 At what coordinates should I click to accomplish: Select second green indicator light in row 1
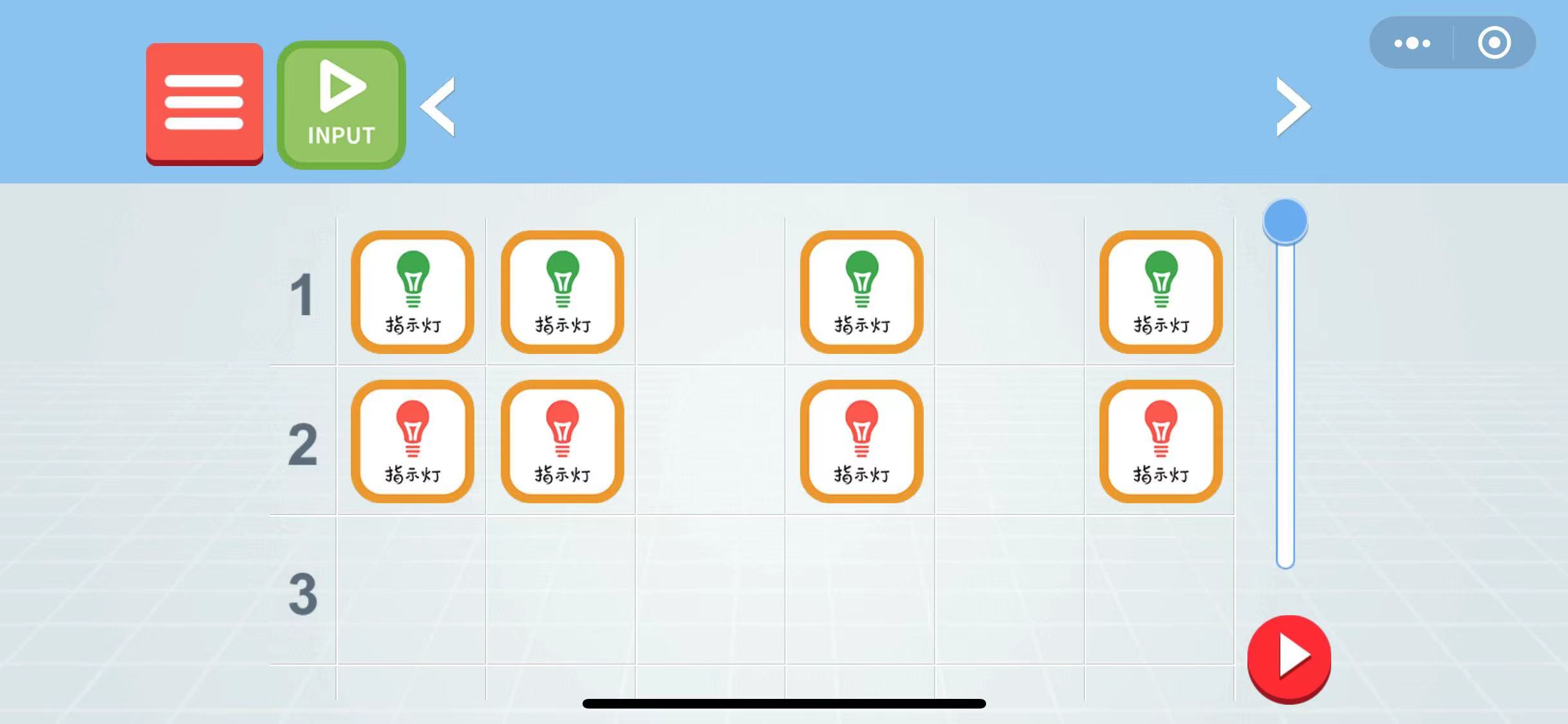[563, 292]
